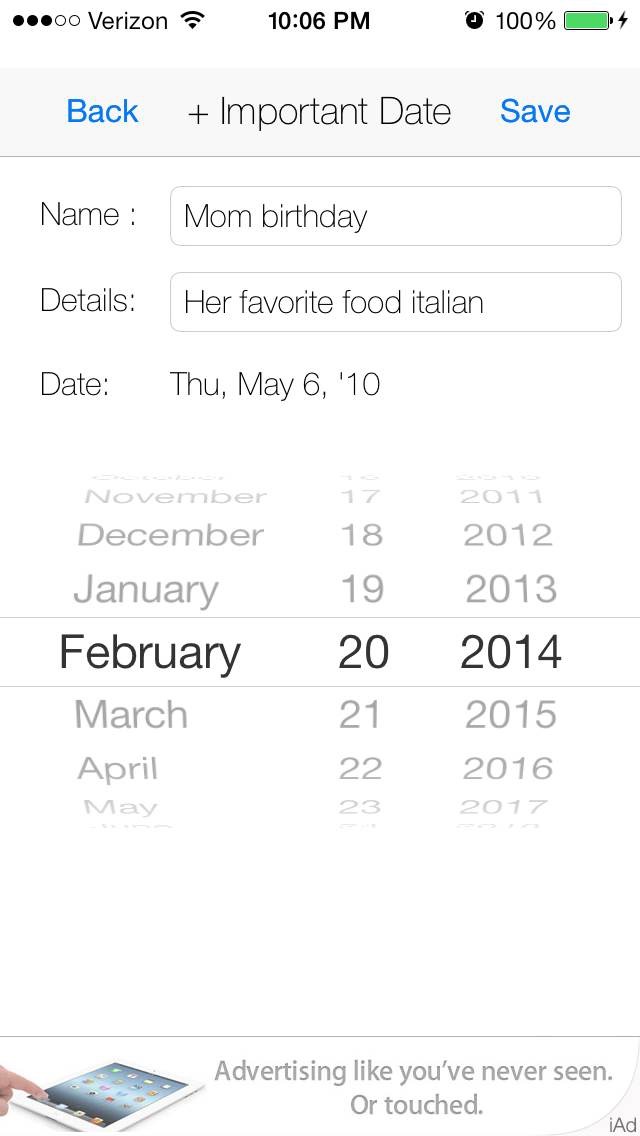Go back with the Back button
The height and width of the screenshot is (1136, 640).
pos(102,112)
